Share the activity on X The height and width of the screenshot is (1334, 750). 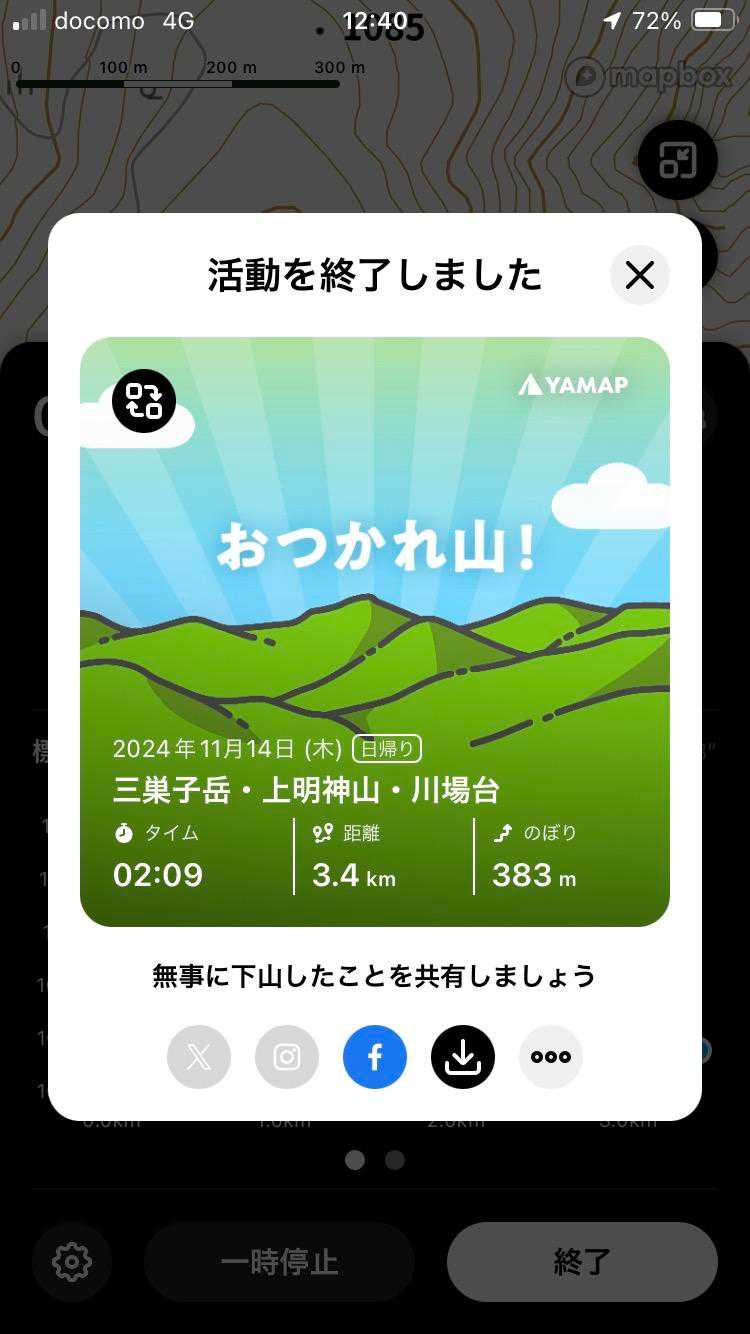coord(199,1057)
